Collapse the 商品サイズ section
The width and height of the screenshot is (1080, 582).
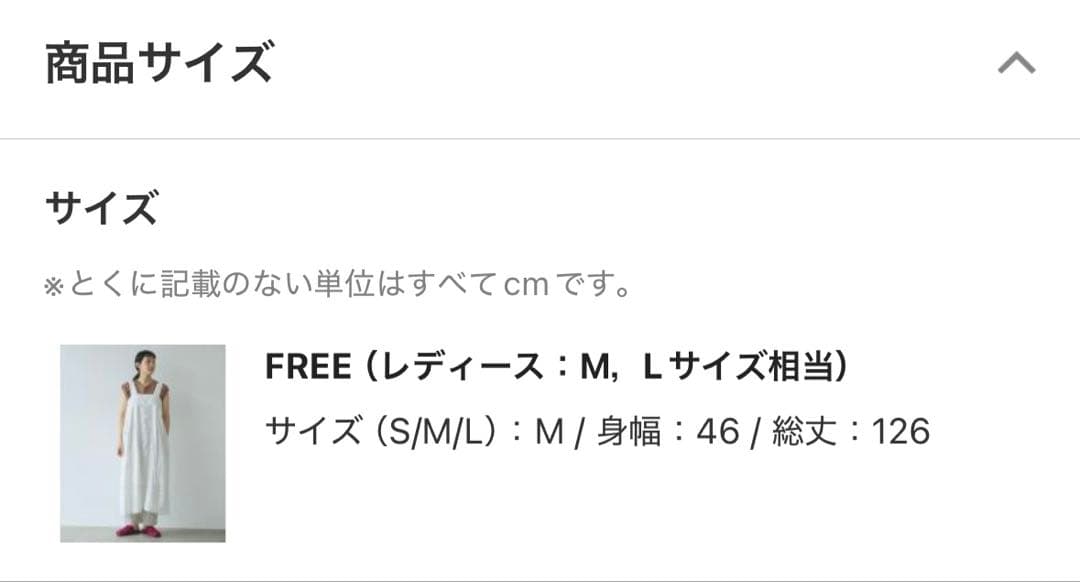click(1016, 65)
